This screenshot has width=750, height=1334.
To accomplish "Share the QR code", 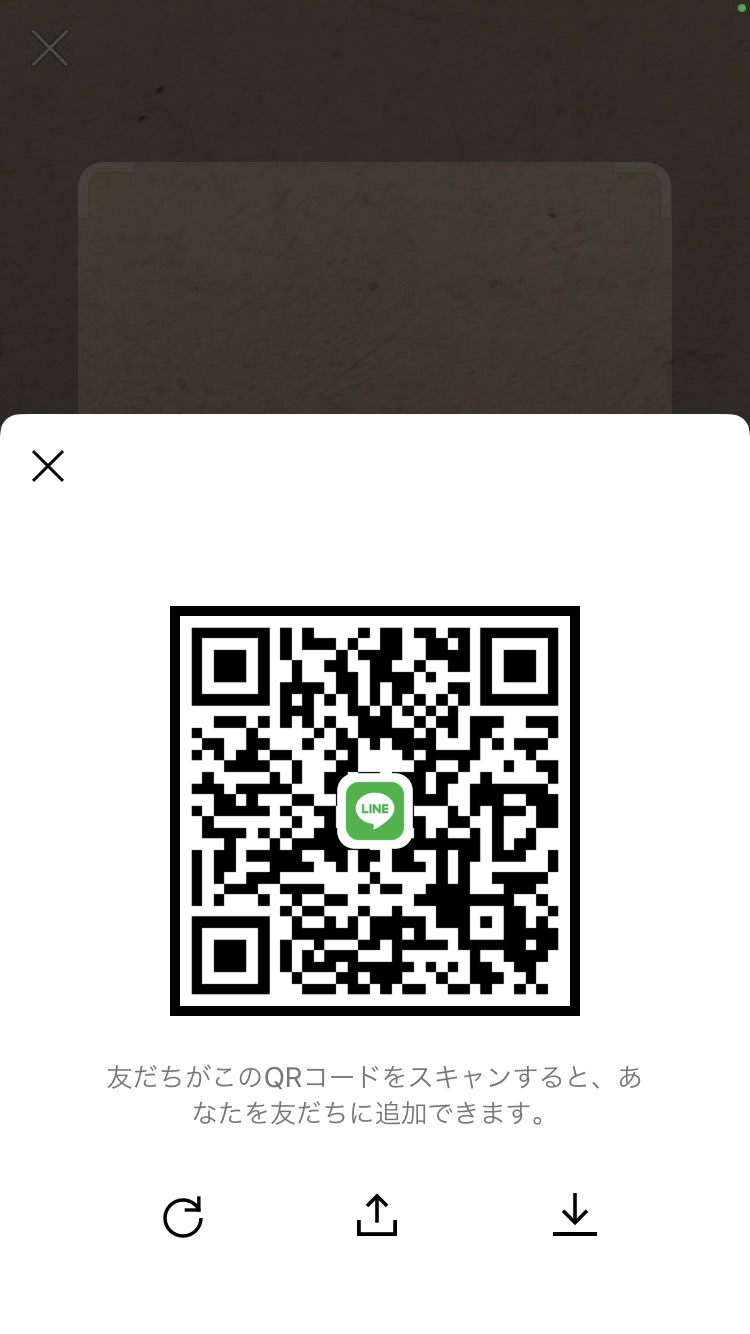I will [376, 1215].
